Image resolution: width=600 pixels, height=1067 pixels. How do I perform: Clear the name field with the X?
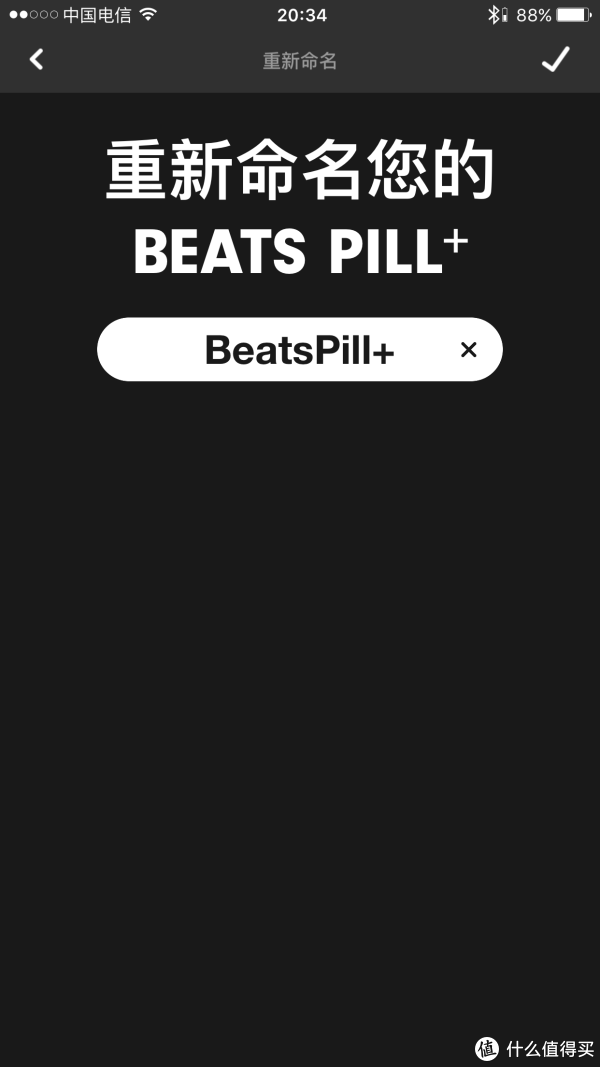pos(469,350)
